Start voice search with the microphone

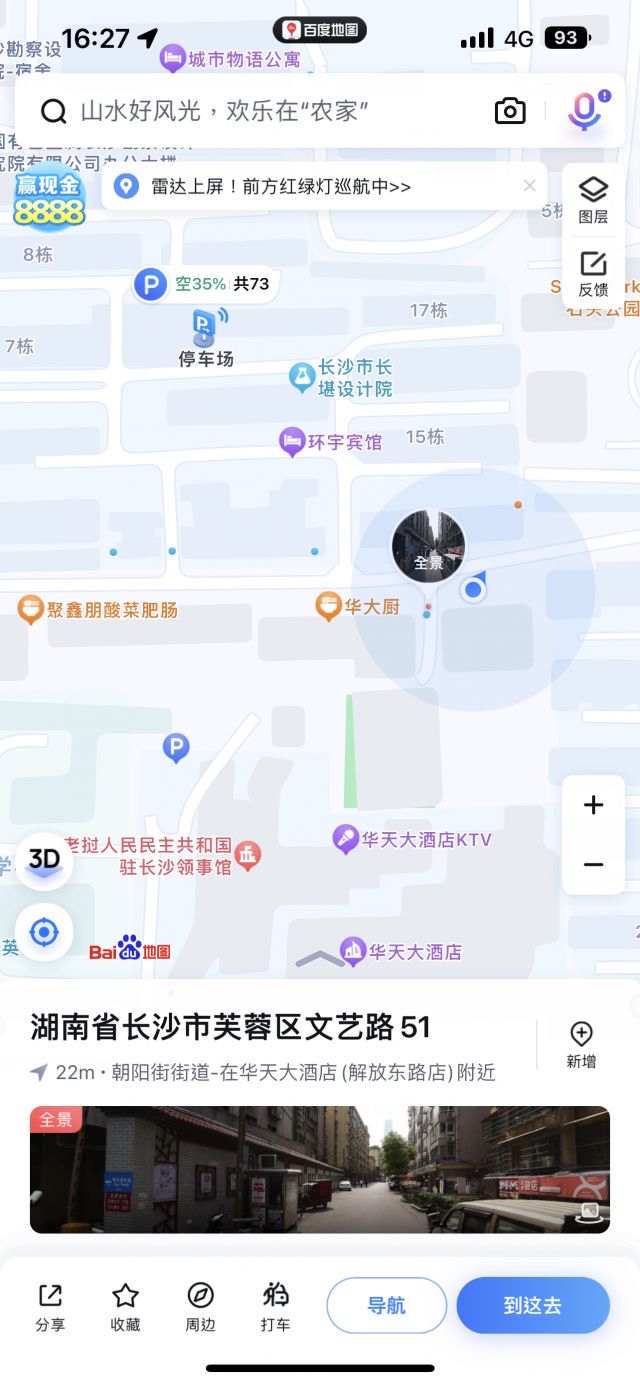coord(584,111)
